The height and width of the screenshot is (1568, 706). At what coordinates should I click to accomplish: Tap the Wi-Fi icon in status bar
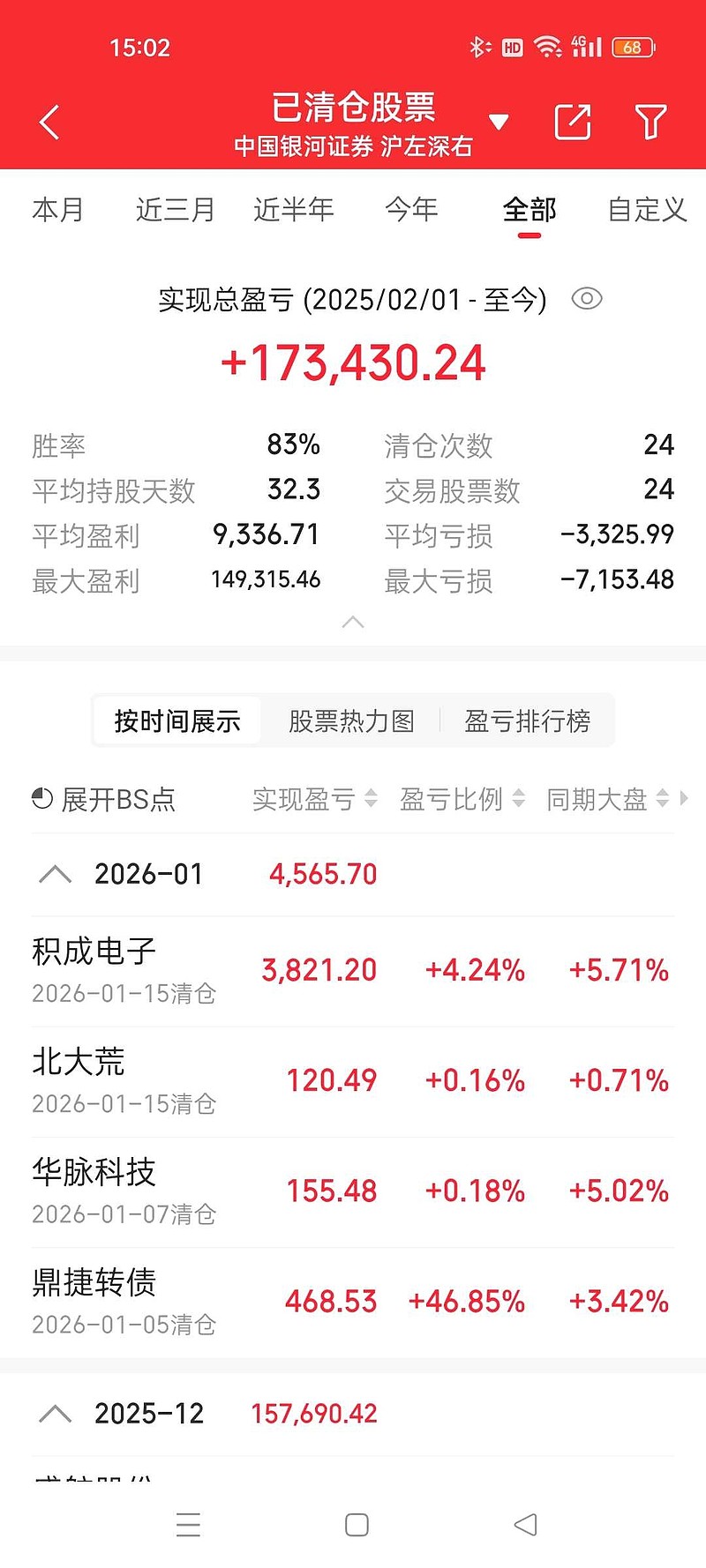[x=548, y=48]
